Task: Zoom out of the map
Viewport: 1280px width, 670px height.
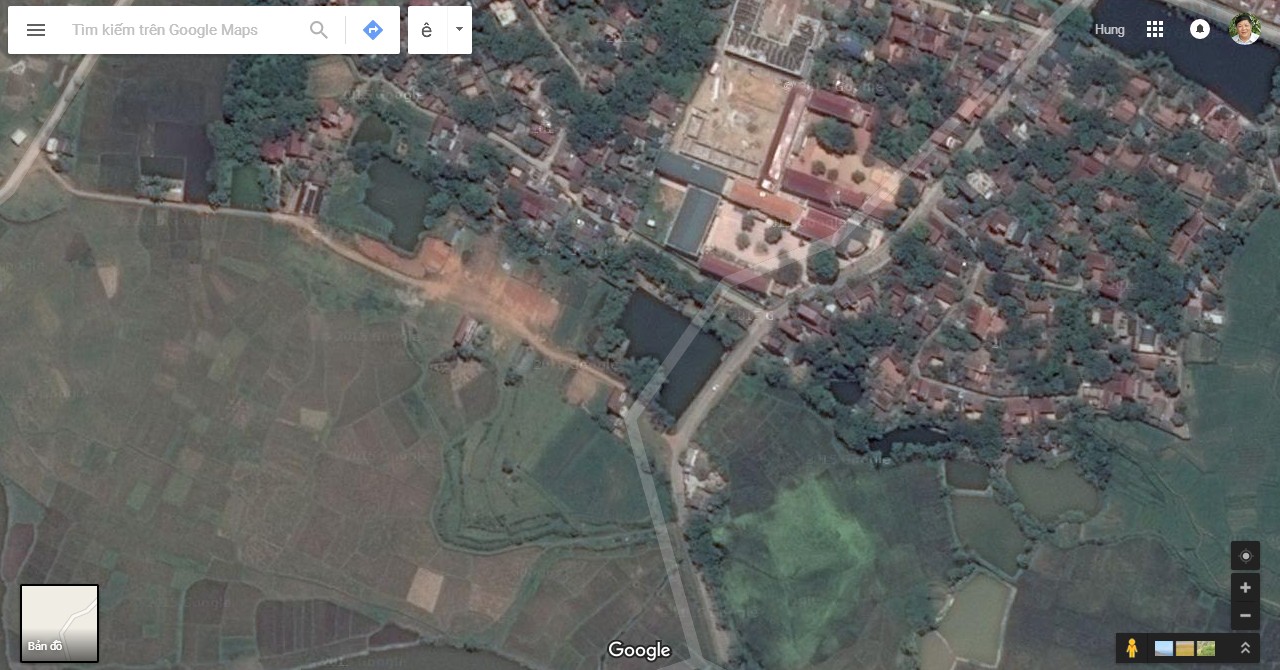Action: (1245, 615)
